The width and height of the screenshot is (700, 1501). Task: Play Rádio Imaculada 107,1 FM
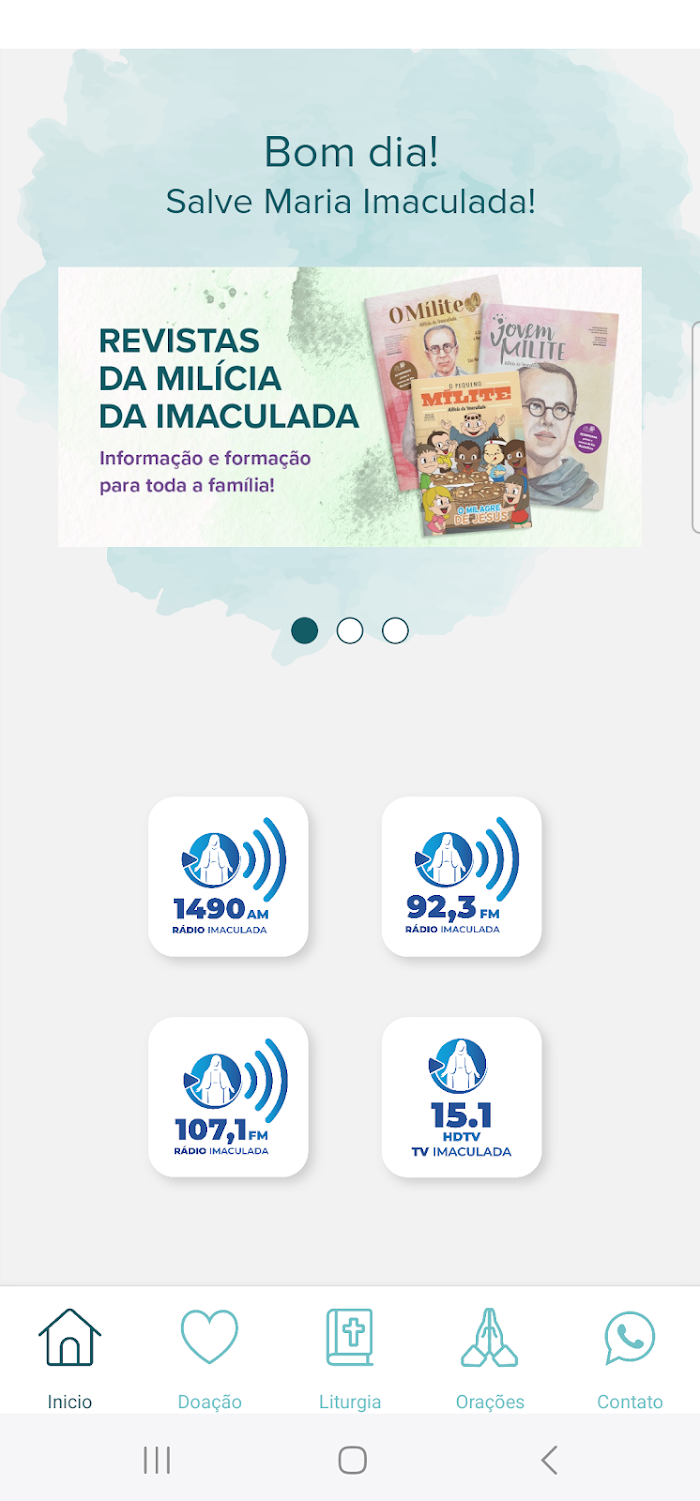pos(228,1096)
